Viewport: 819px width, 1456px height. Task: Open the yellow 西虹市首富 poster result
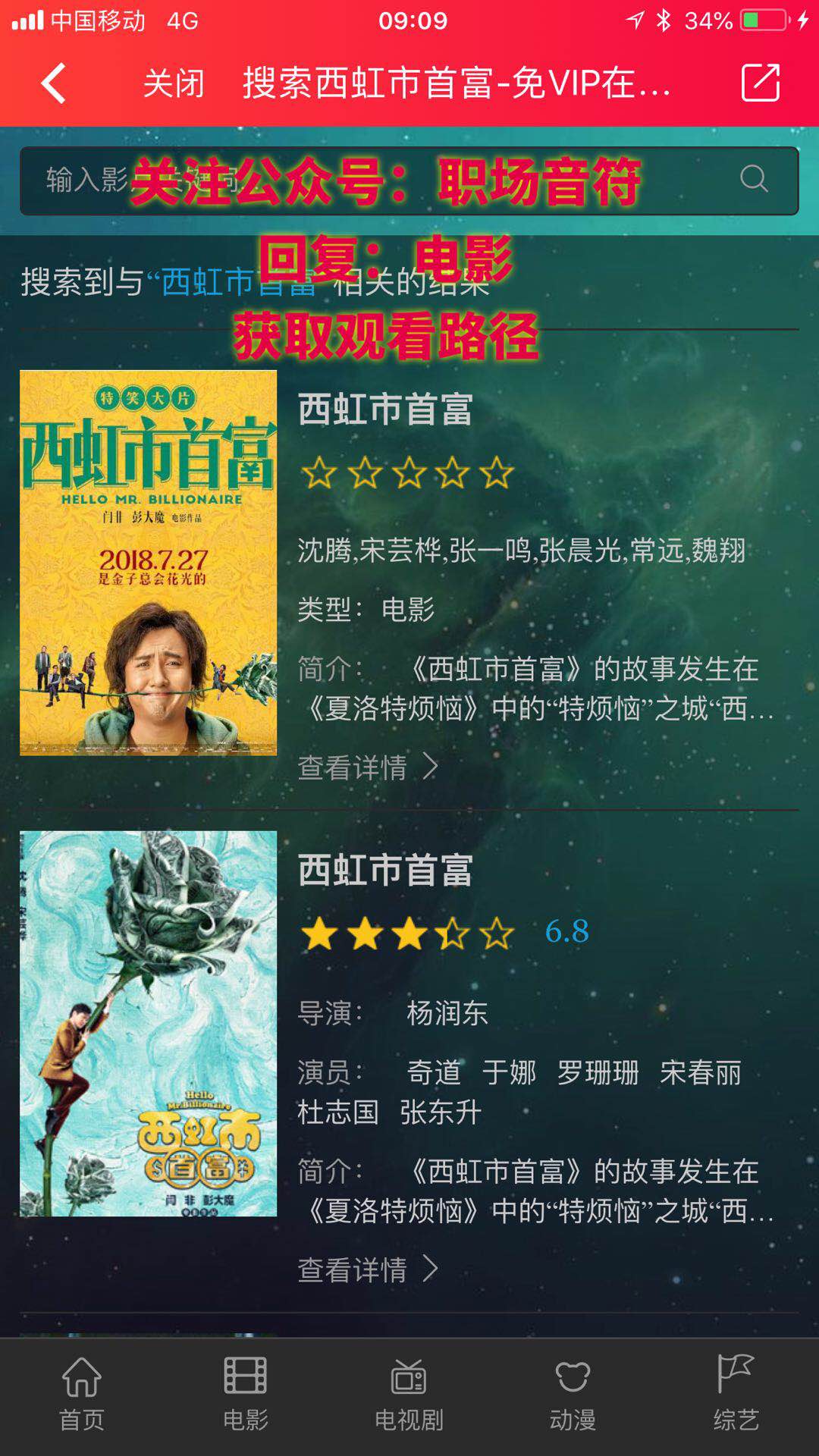(x=149, y=563)
